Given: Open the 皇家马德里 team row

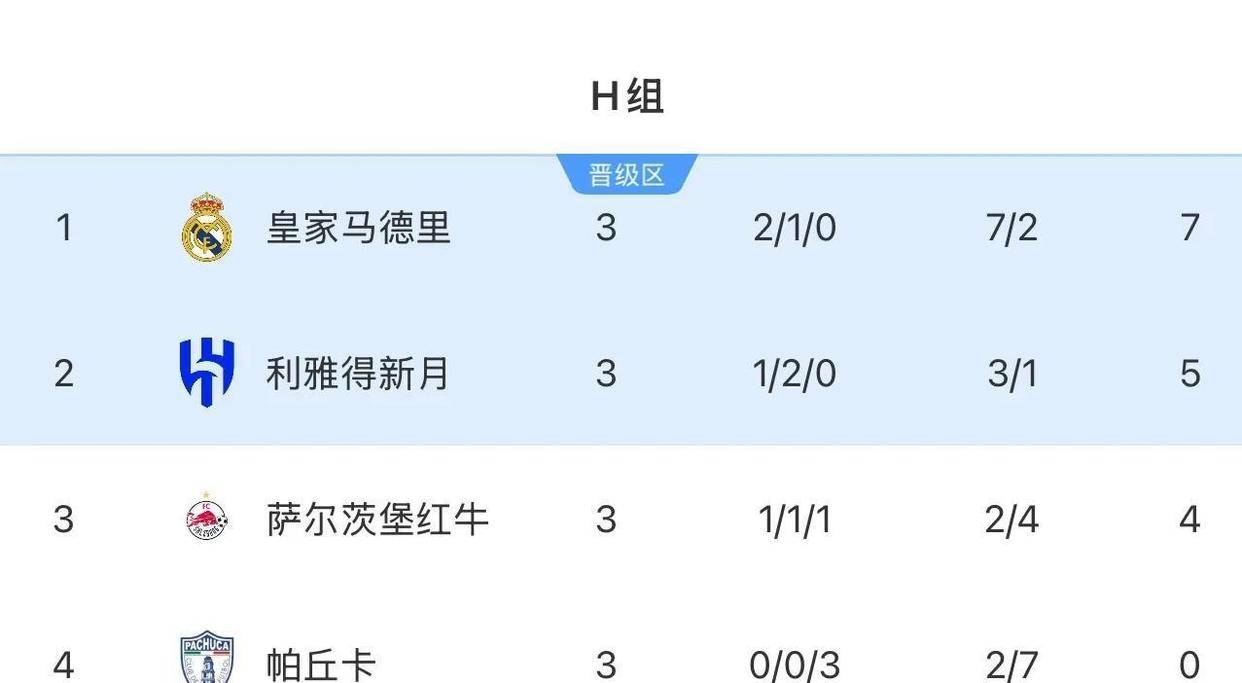Looking at the screenshot, I should tap(358, 228).
